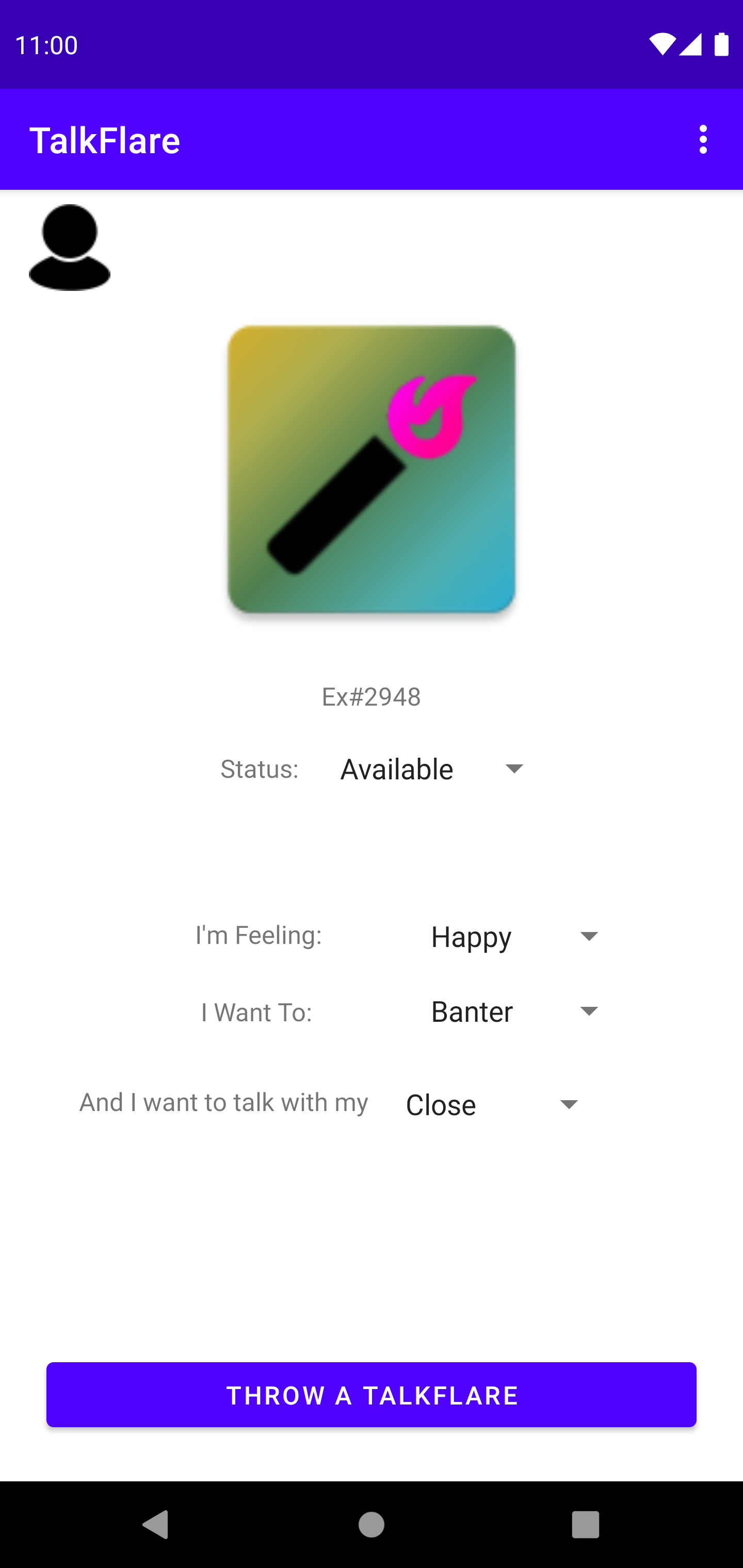Throw a TalkFlare
Image resolution: width=743 pixels, height=1568 pixels.
pyautogui.click(x=372, y=1395)
